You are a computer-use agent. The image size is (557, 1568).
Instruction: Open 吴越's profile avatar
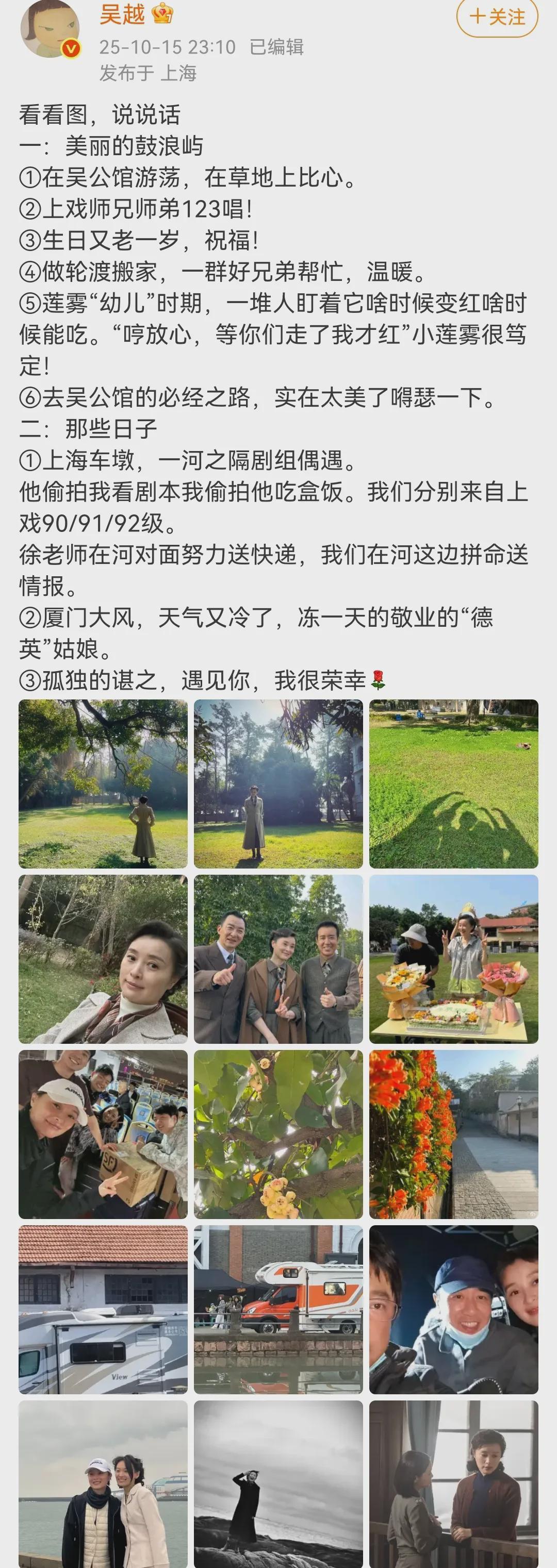tap(50, 29)
